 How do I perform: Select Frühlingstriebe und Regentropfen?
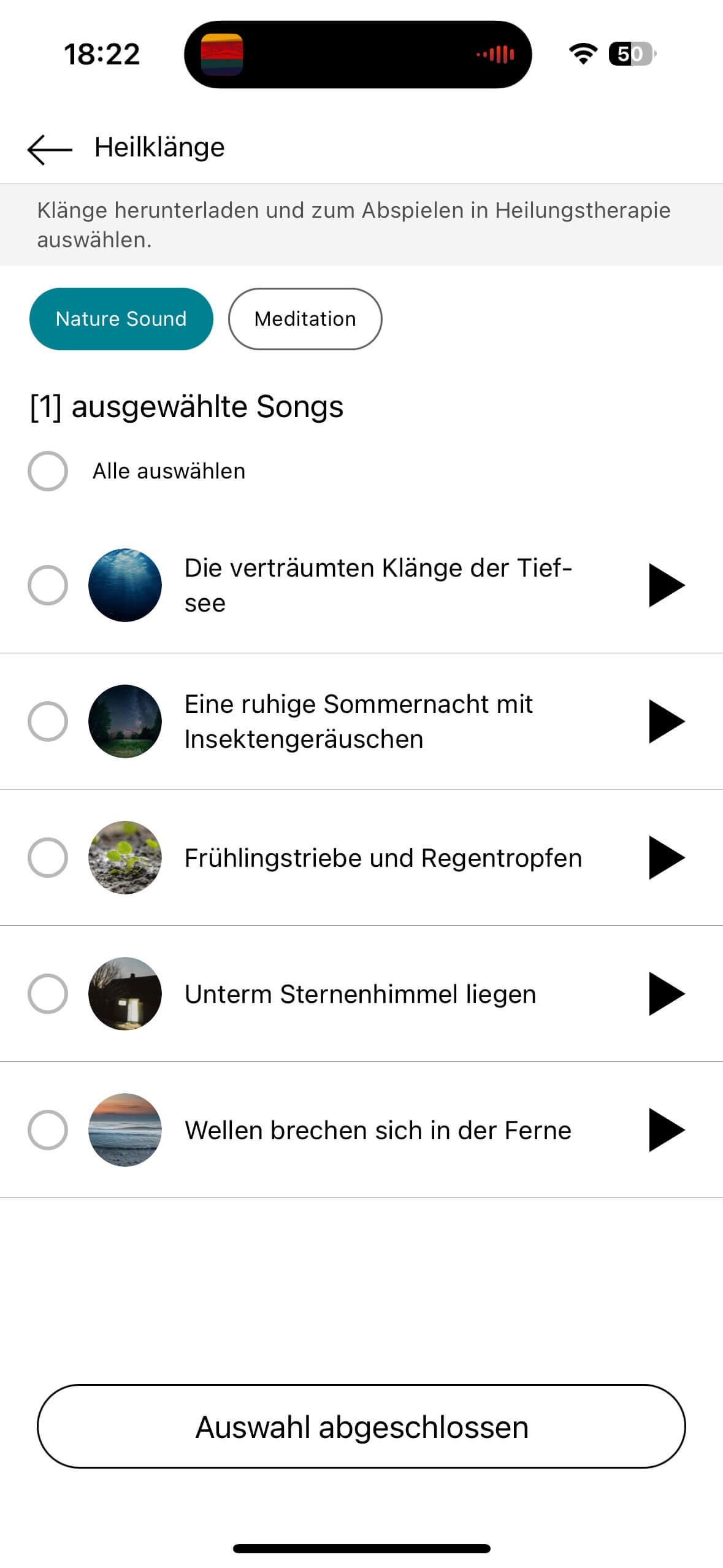coord(48,858)
